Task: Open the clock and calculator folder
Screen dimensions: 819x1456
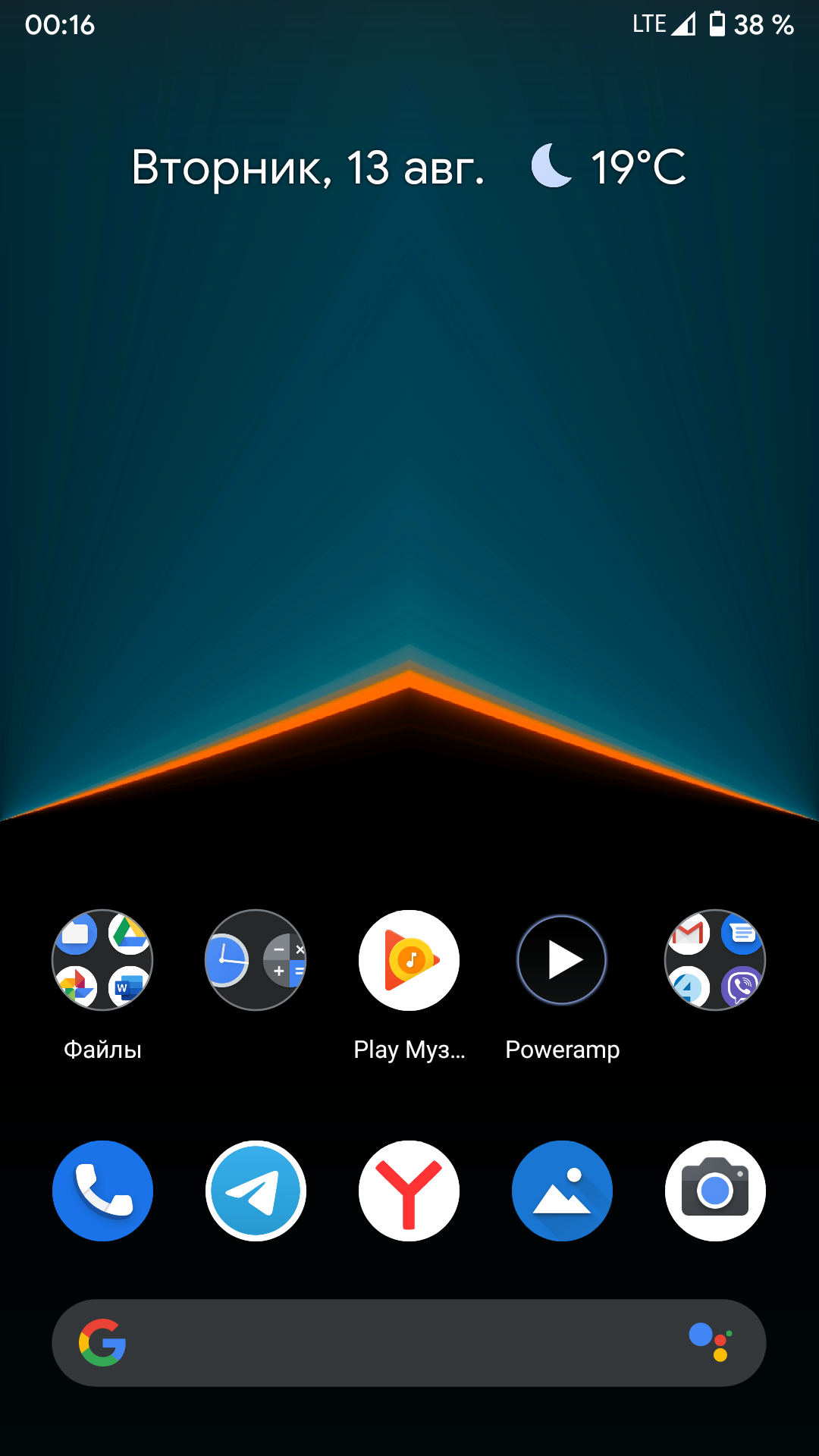Action: [x=256, y=960]
